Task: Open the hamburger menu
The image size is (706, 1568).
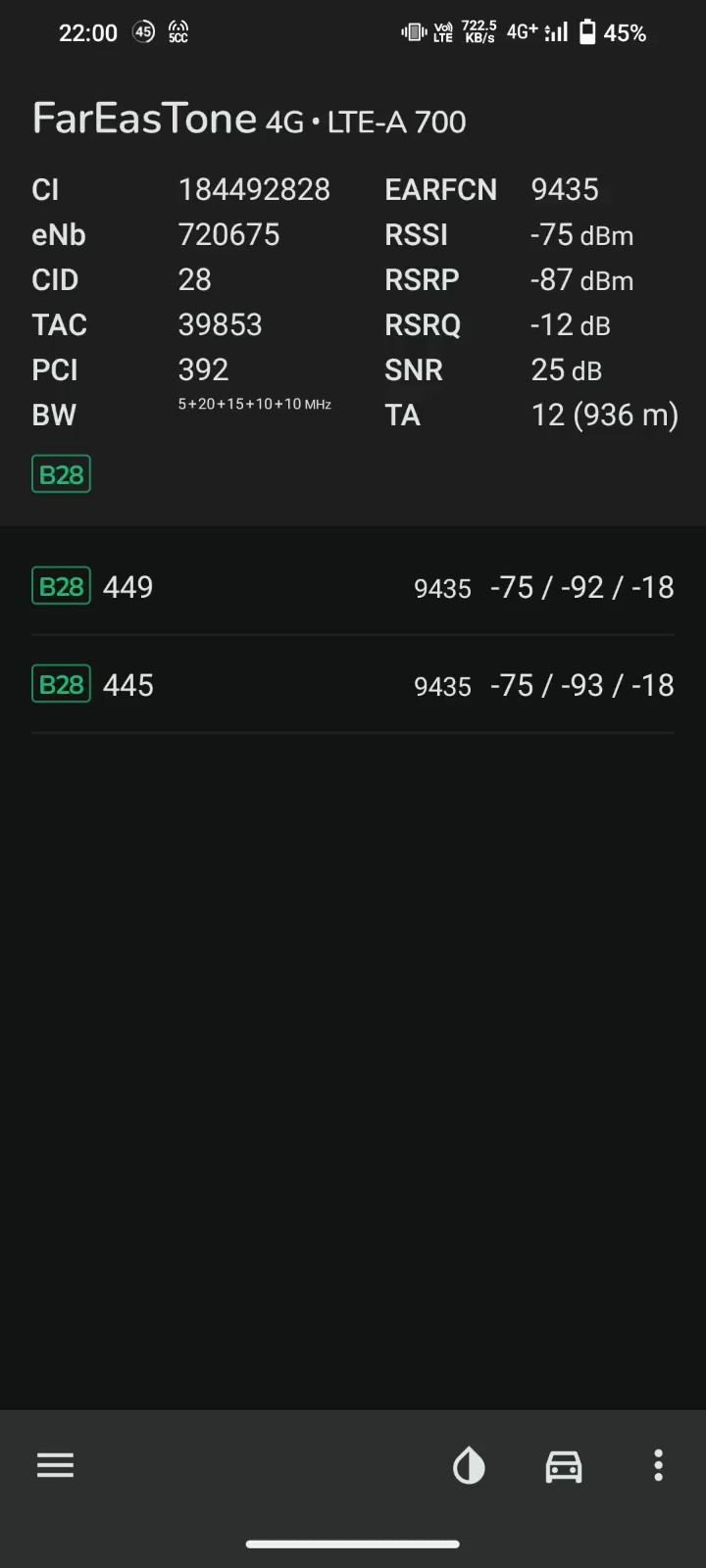Action: tap(55, 1466)
